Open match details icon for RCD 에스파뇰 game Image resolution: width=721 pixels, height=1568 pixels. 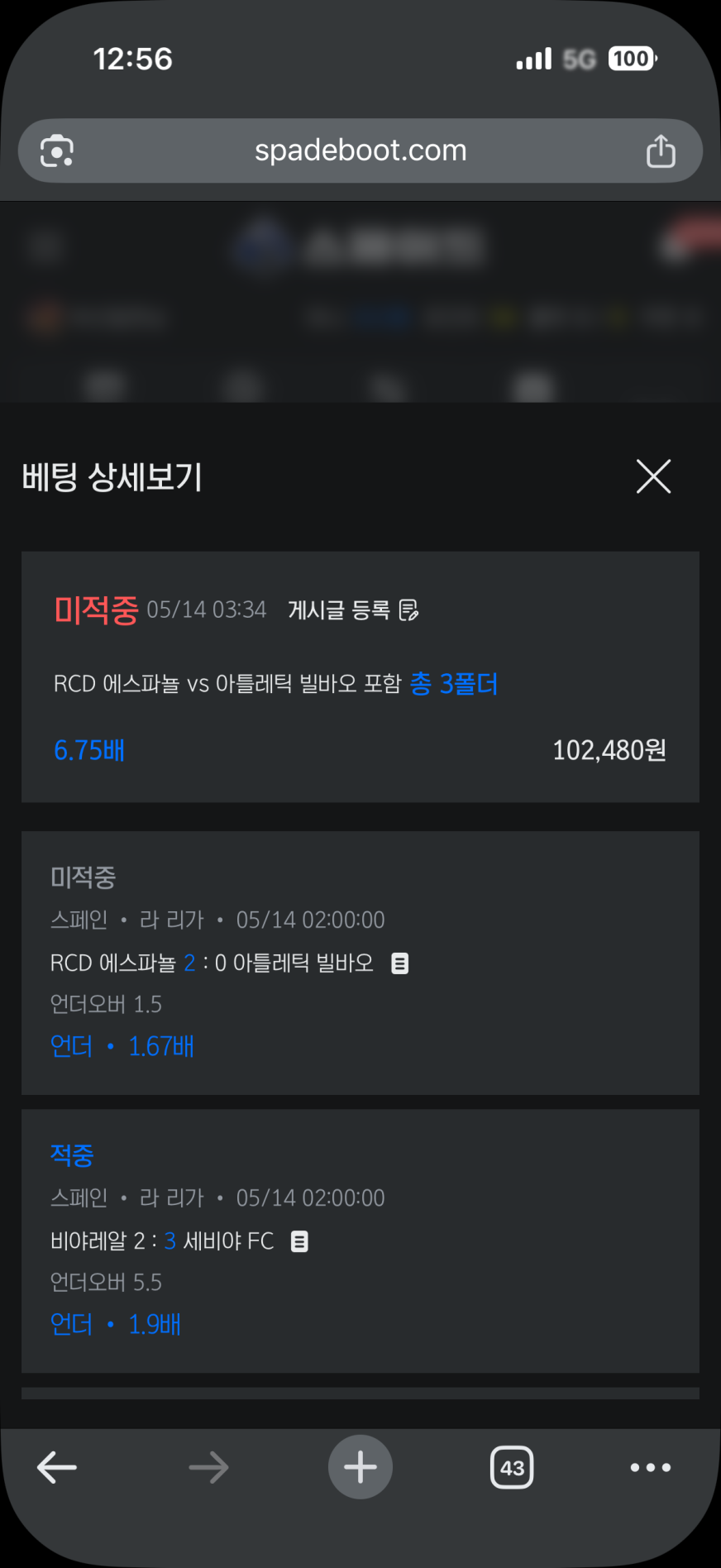tap(399, 963)
